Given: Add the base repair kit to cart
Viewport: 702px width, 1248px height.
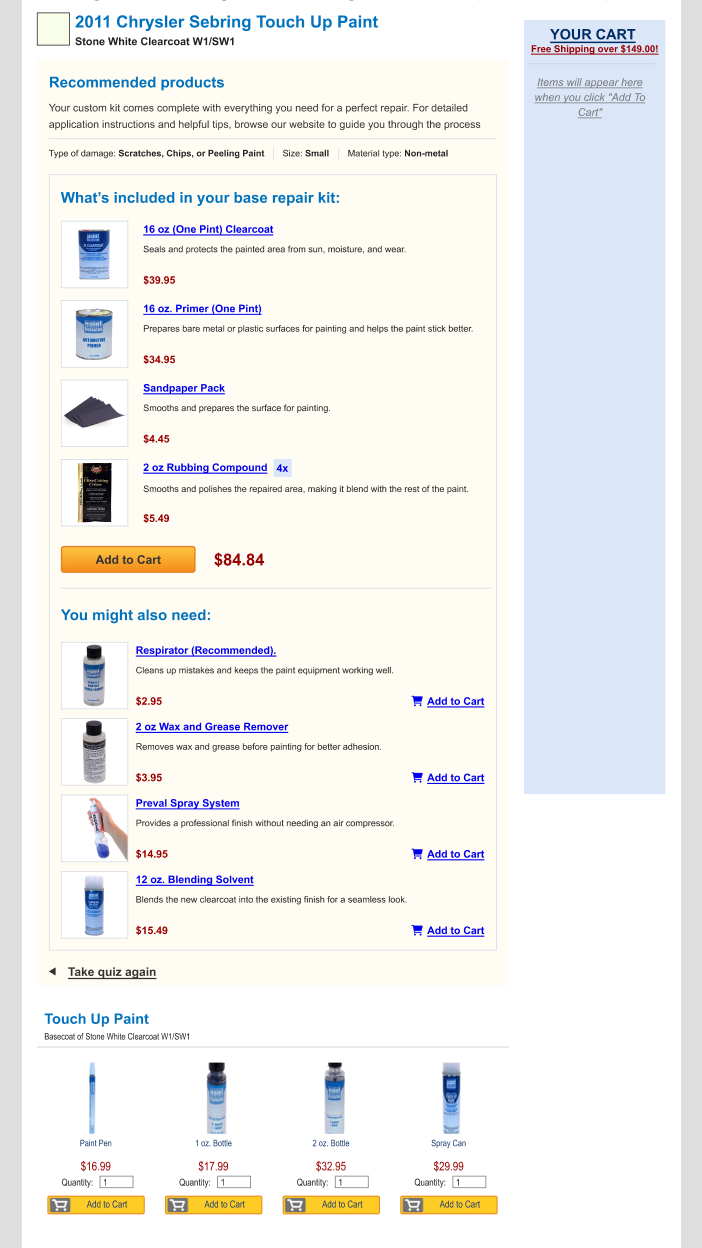Looking at the screenshot, I should [128, 560].
